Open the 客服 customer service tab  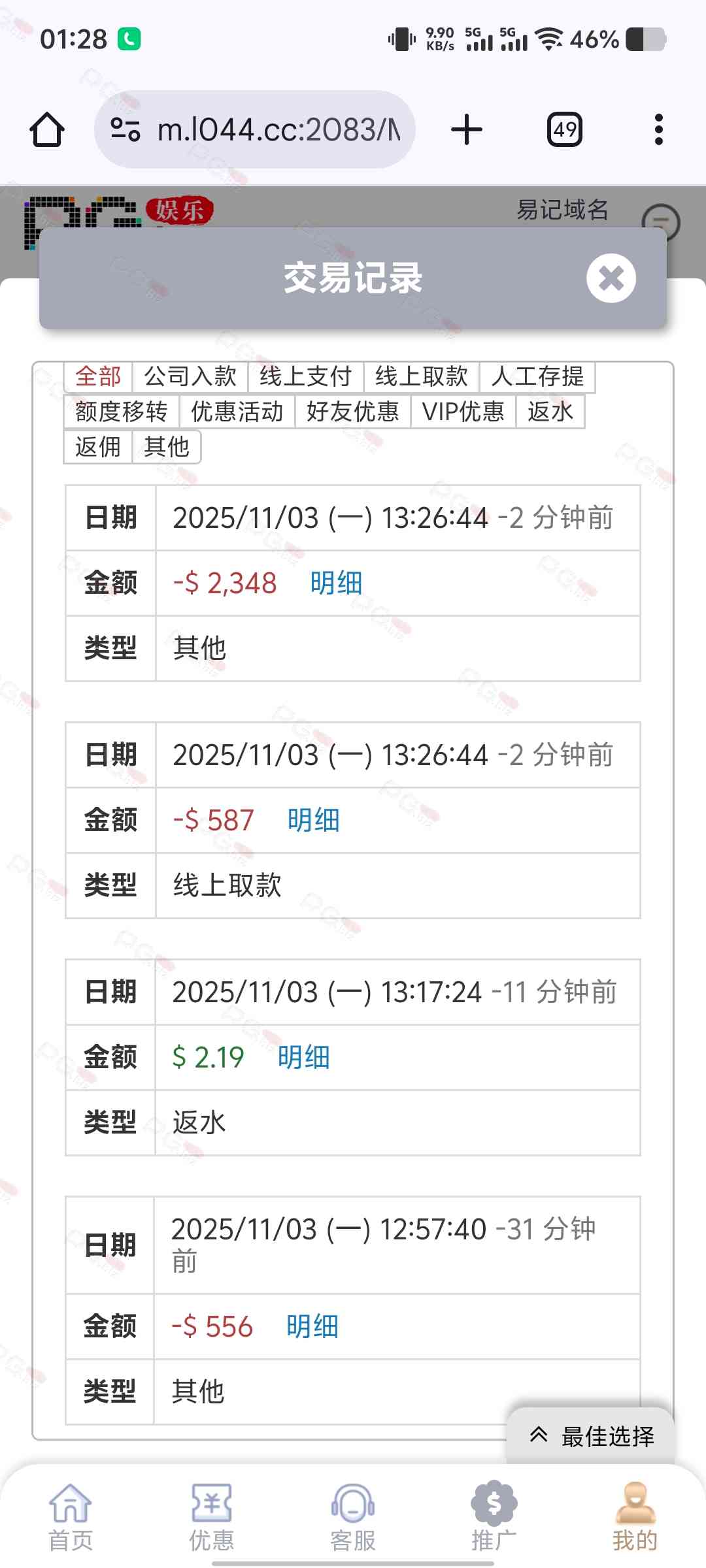point(353,1517)
